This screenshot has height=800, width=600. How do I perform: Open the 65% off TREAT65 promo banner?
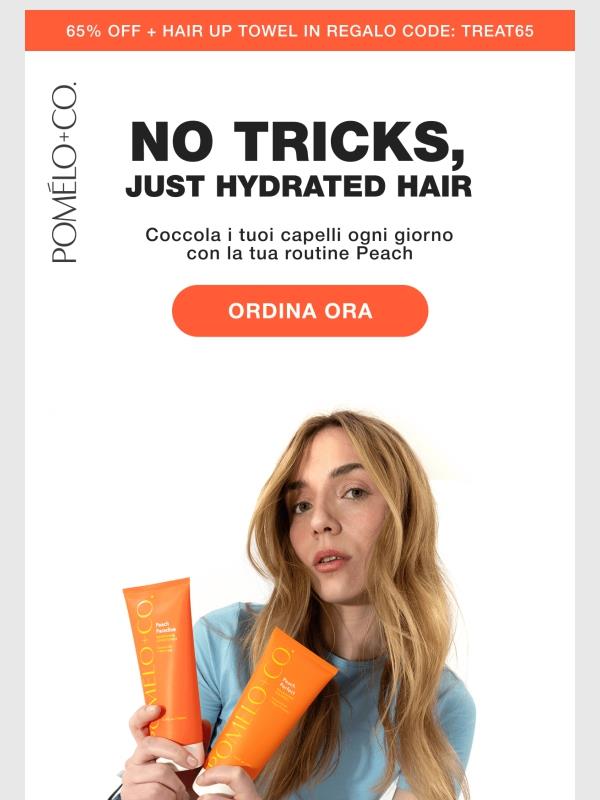300,31
